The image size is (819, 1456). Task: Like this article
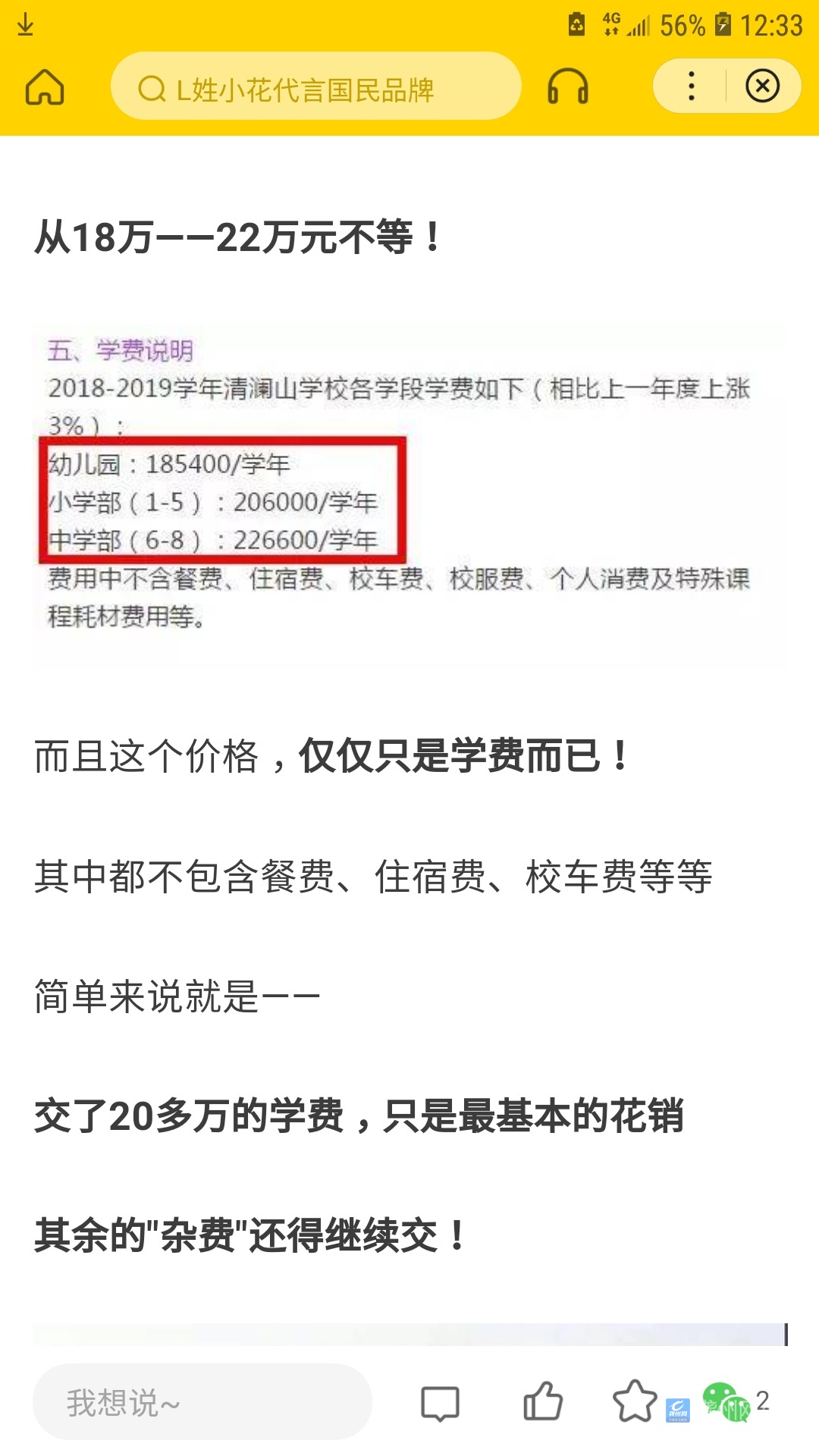pyautogui.click(x=543, y=1401)
